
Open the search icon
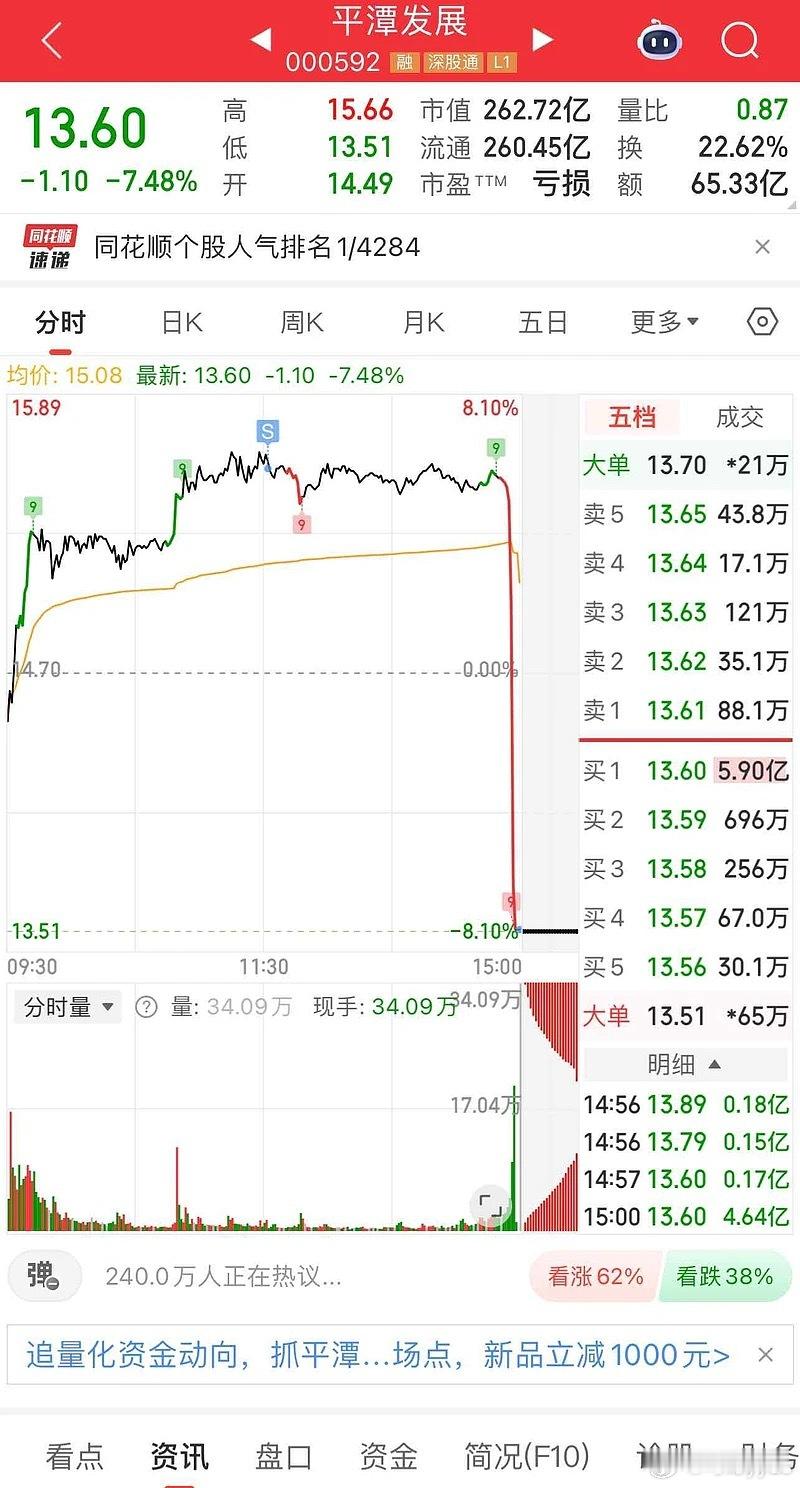pos(740,38)
